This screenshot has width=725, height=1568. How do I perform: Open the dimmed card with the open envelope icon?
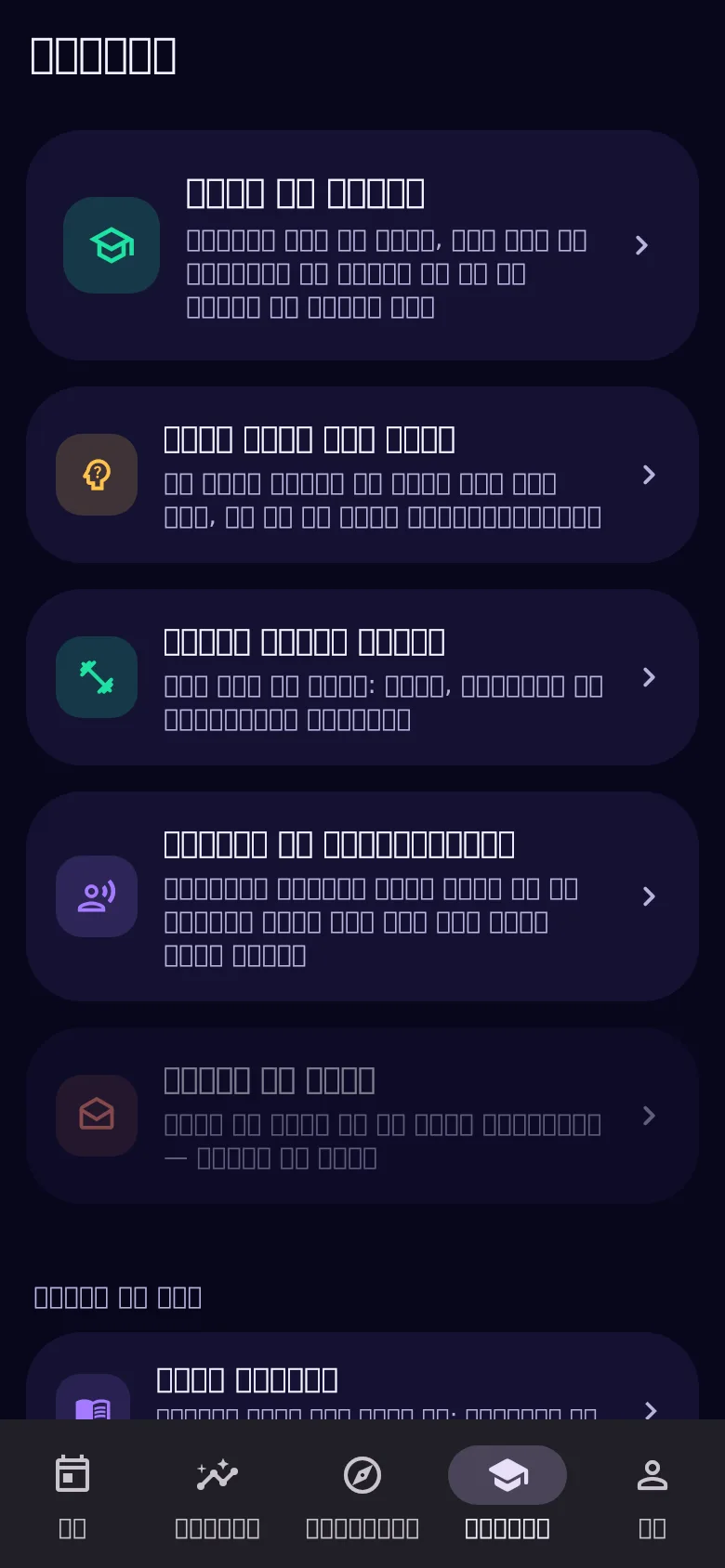[x=362, y=1116]
